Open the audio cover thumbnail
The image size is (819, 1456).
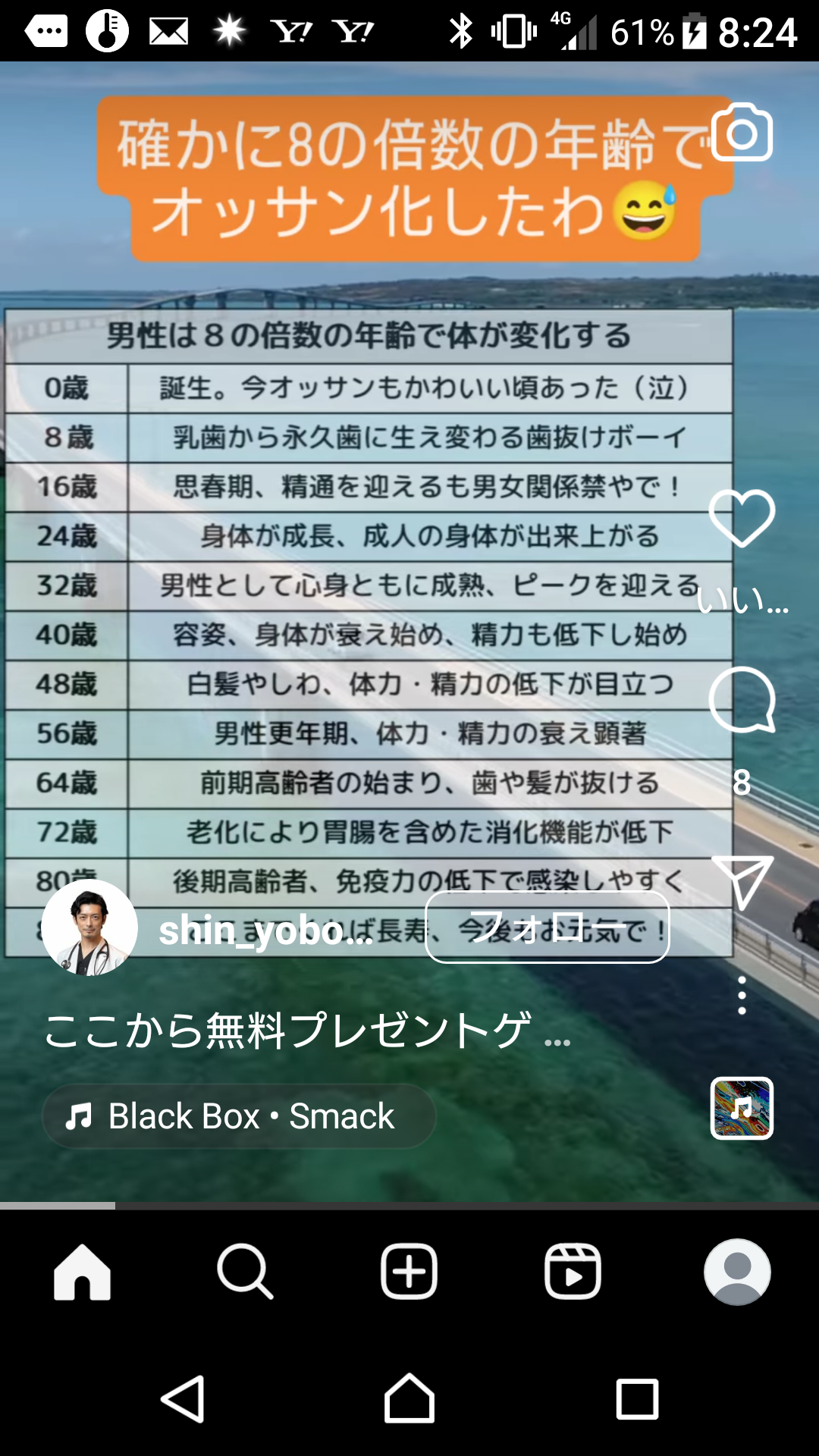pos(742,1108)
